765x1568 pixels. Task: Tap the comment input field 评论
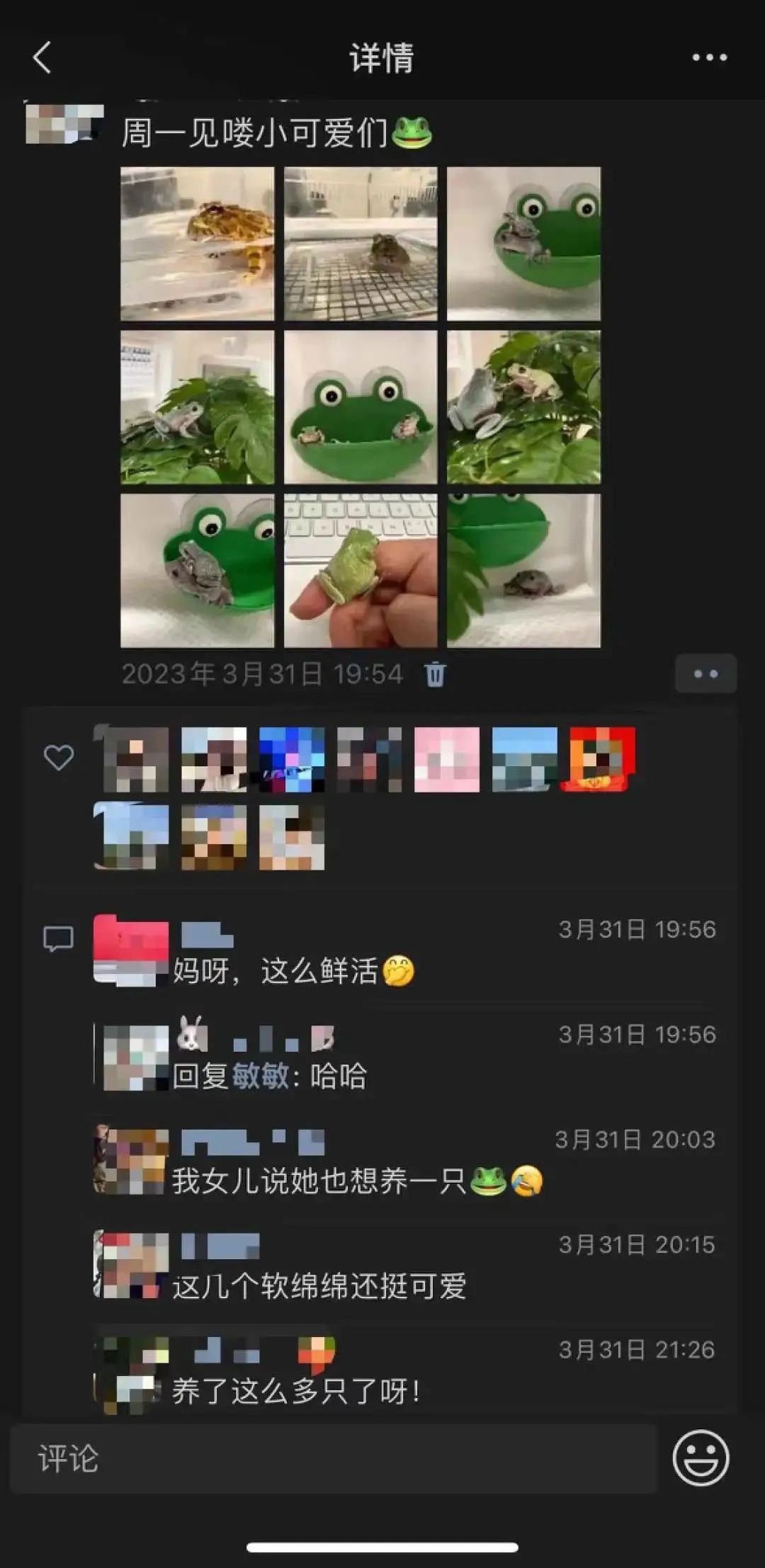(x=333, y=1459)
